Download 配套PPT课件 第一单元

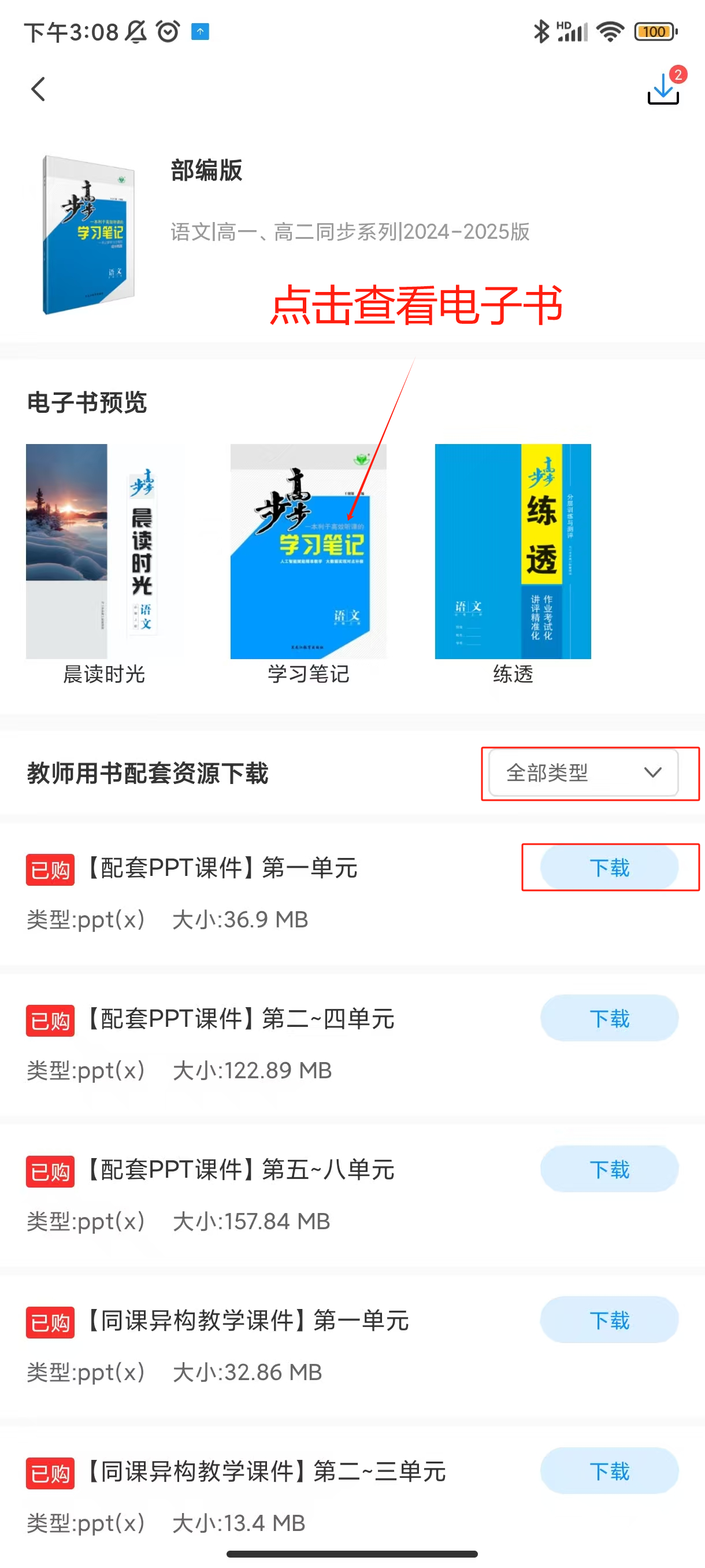609,868
